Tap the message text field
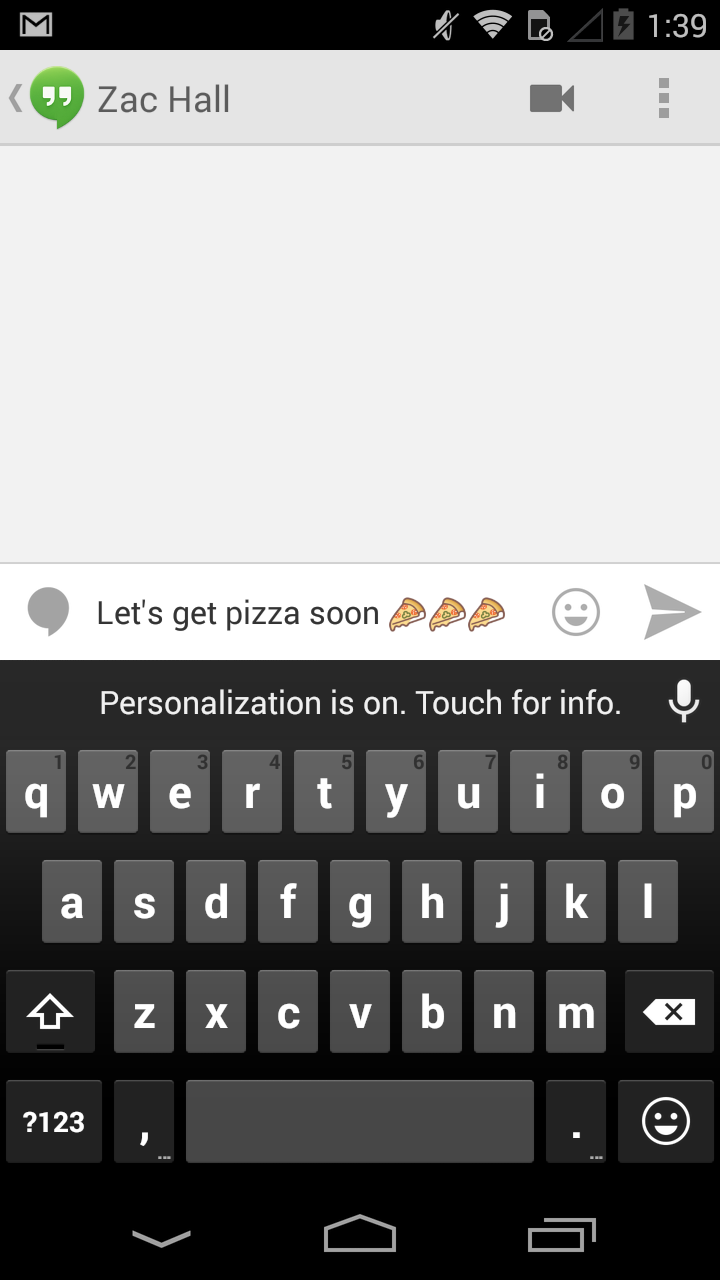The image size is (720, 1280). [x=300, y=612]
